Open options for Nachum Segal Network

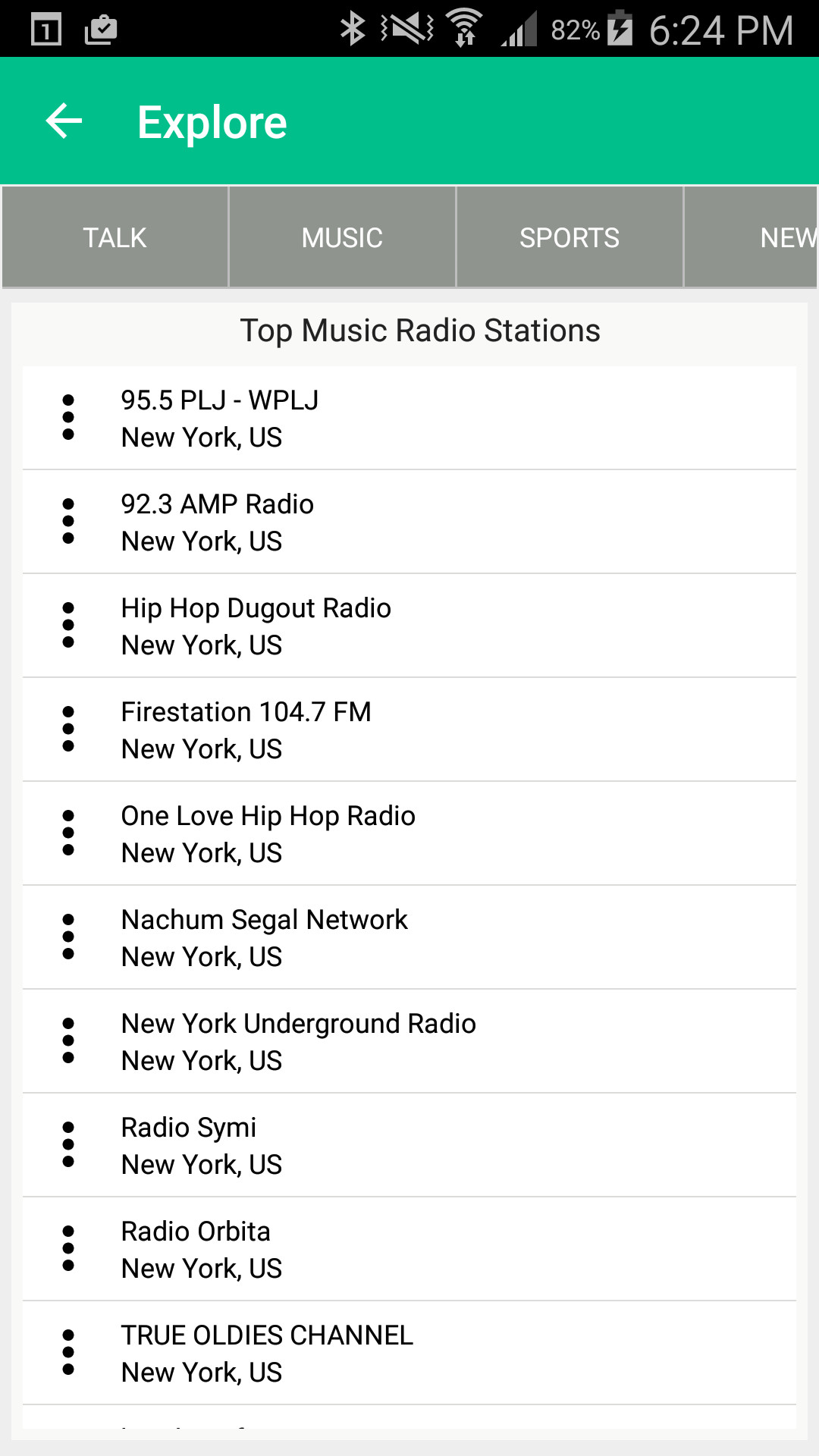click(x=68, y=937)
